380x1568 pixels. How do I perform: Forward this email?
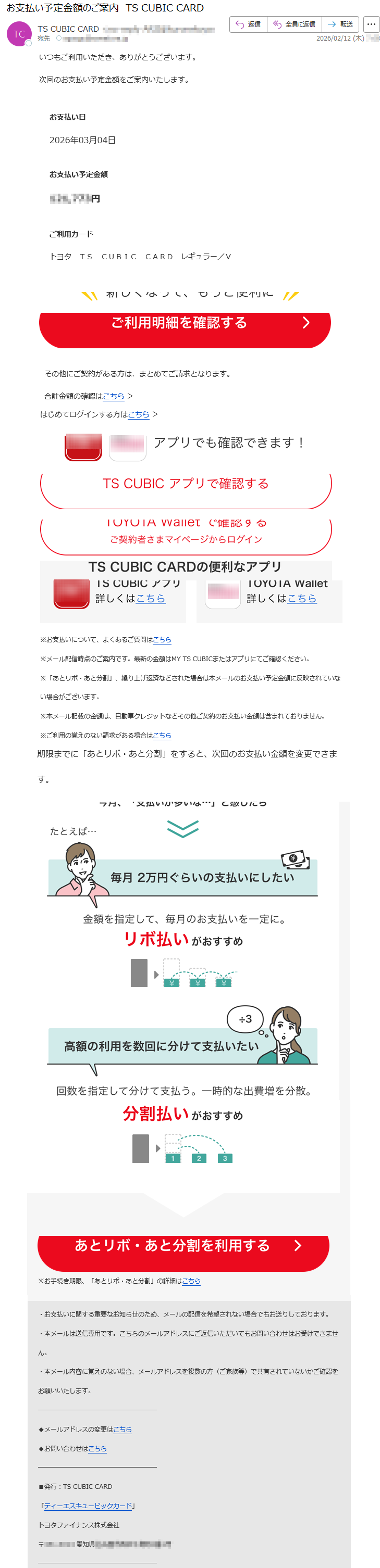340,24
